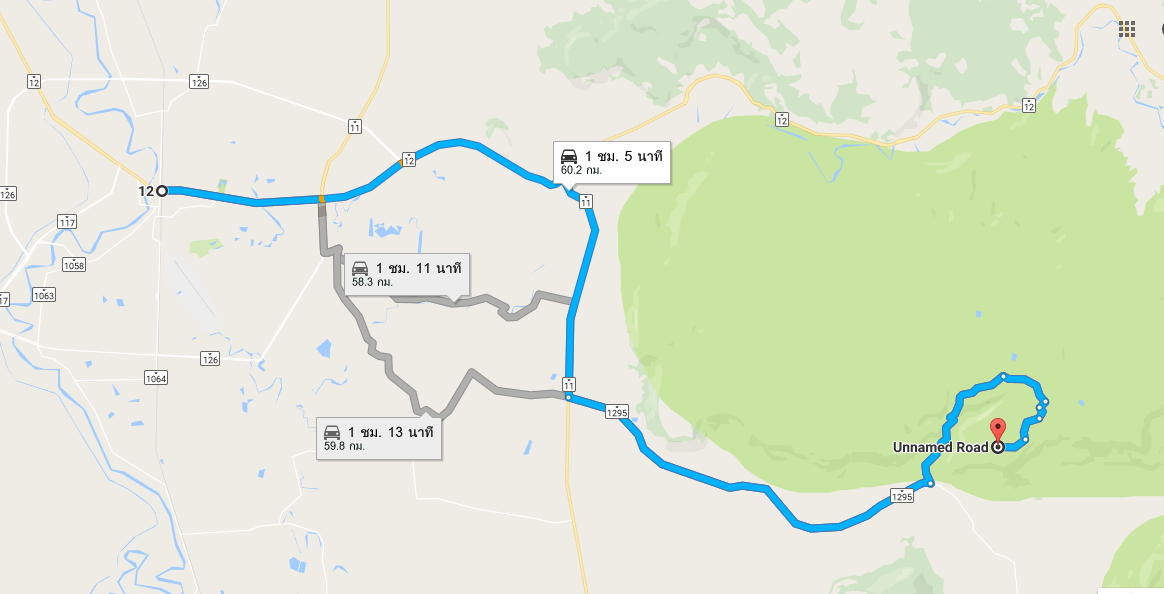Tap the starting point marker labeled 12

(x=161, y=190)
